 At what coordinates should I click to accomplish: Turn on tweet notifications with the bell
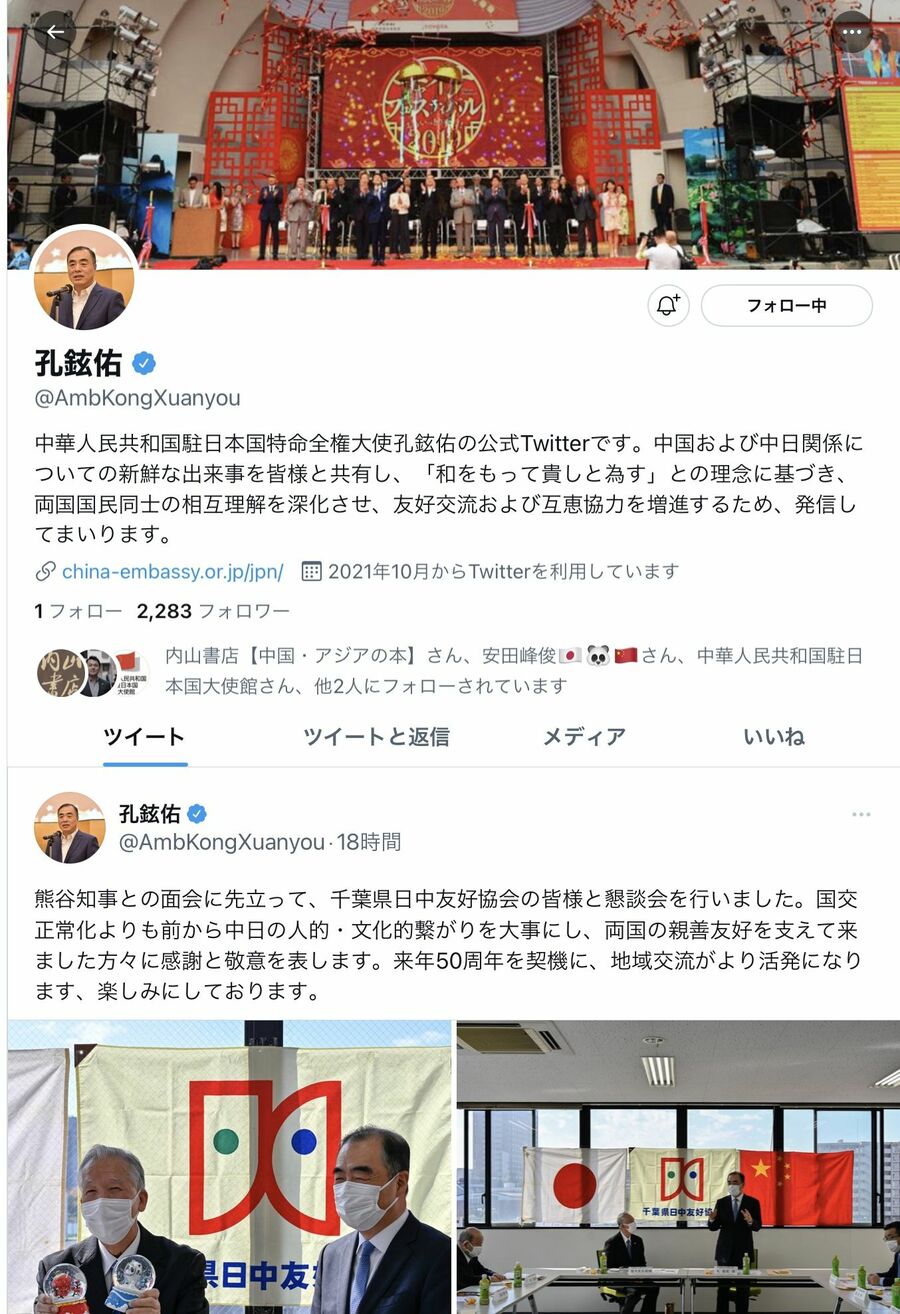(668, 306)
